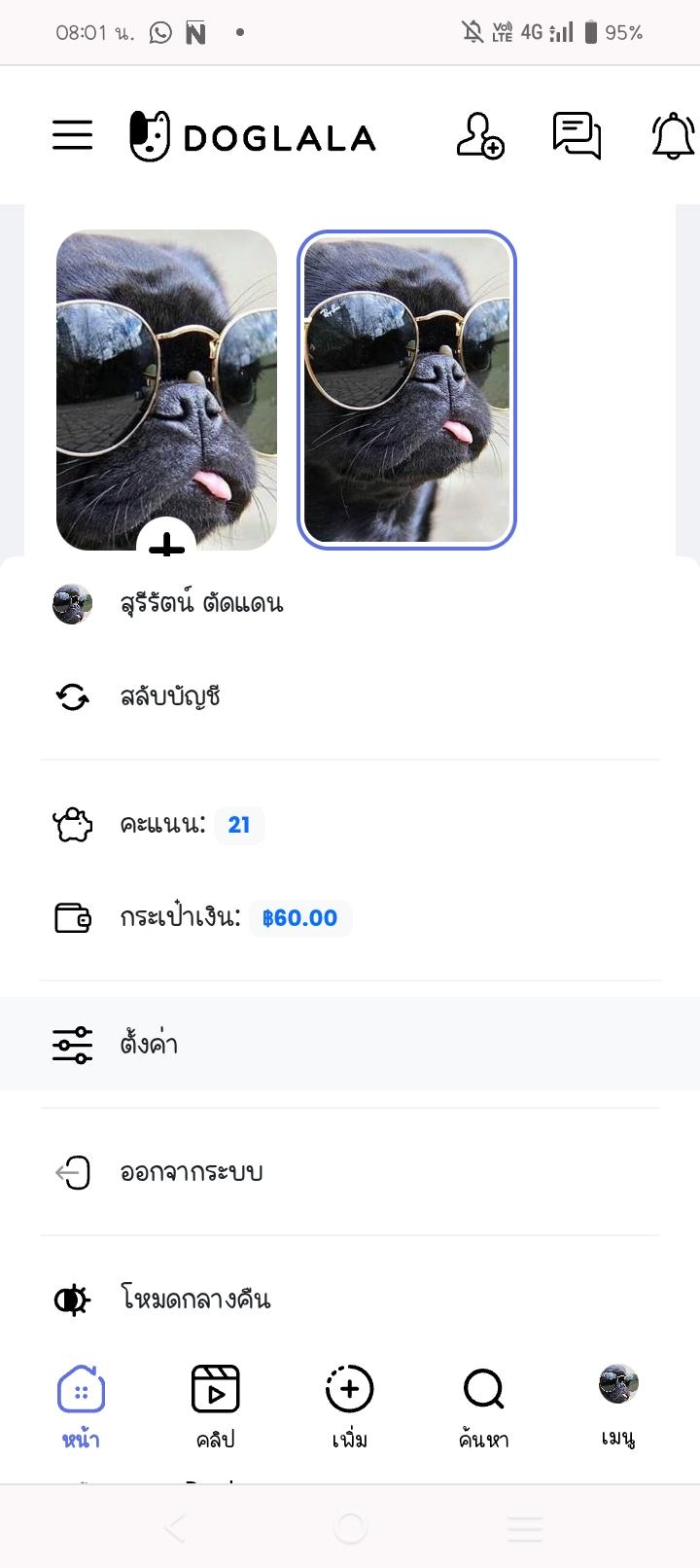The height and width of the screenshot is (1568, 700).
Task: Open the messages chat icon
Action: [x=577, y=135]
